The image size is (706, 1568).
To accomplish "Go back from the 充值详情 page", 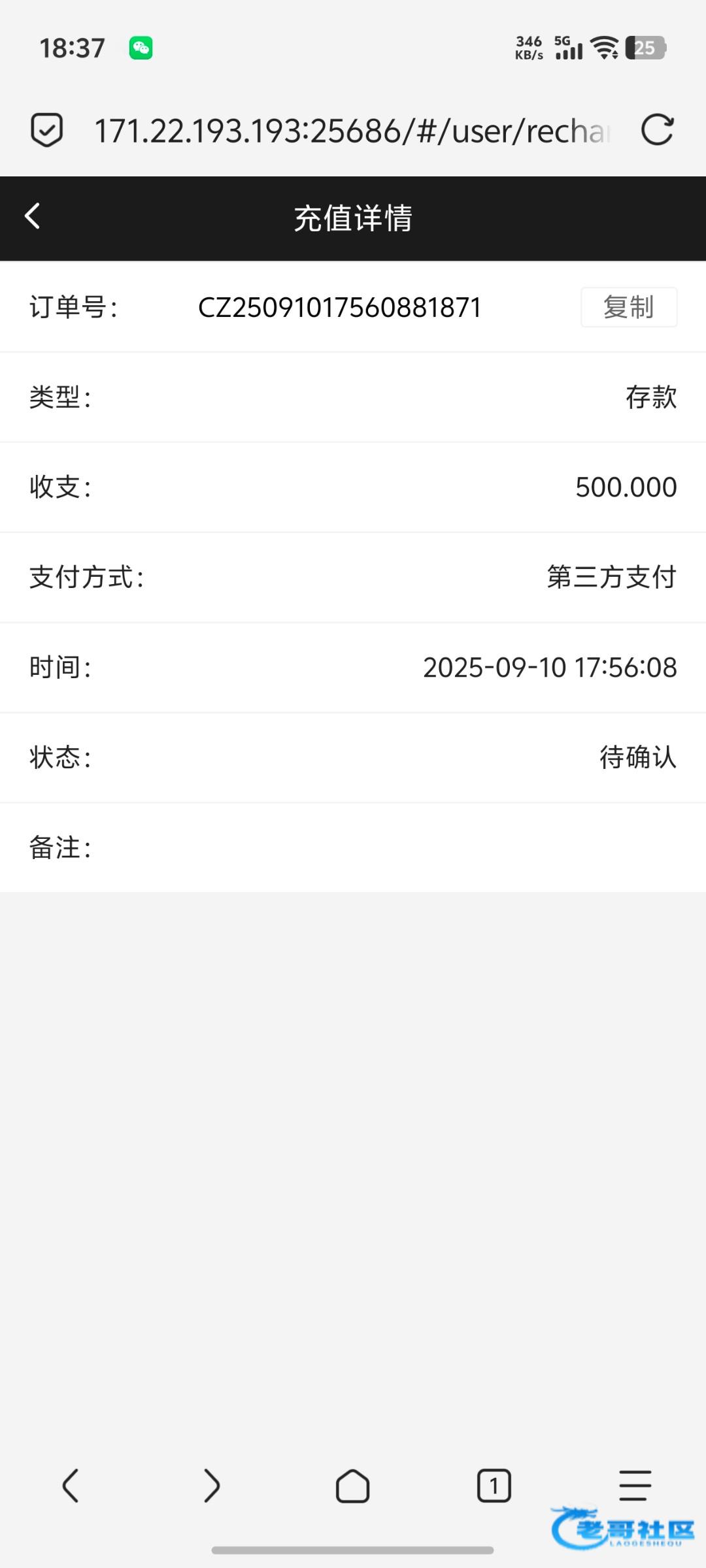I will (x=33, y=216).
